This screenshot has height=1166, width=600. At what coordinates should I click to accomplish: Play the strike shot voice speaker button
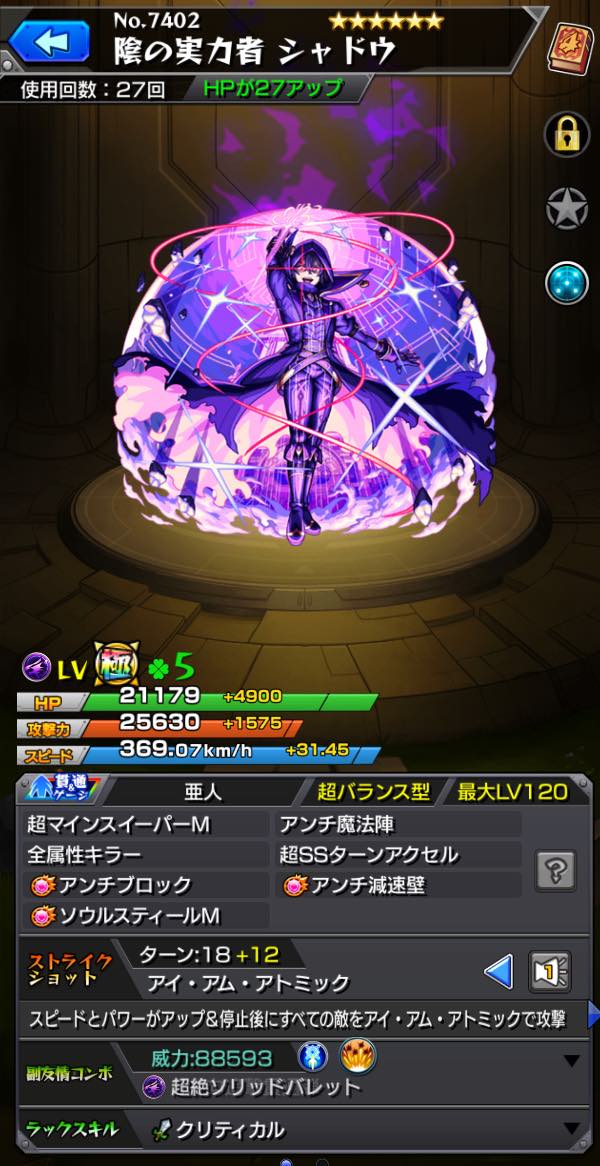[550, 971]
